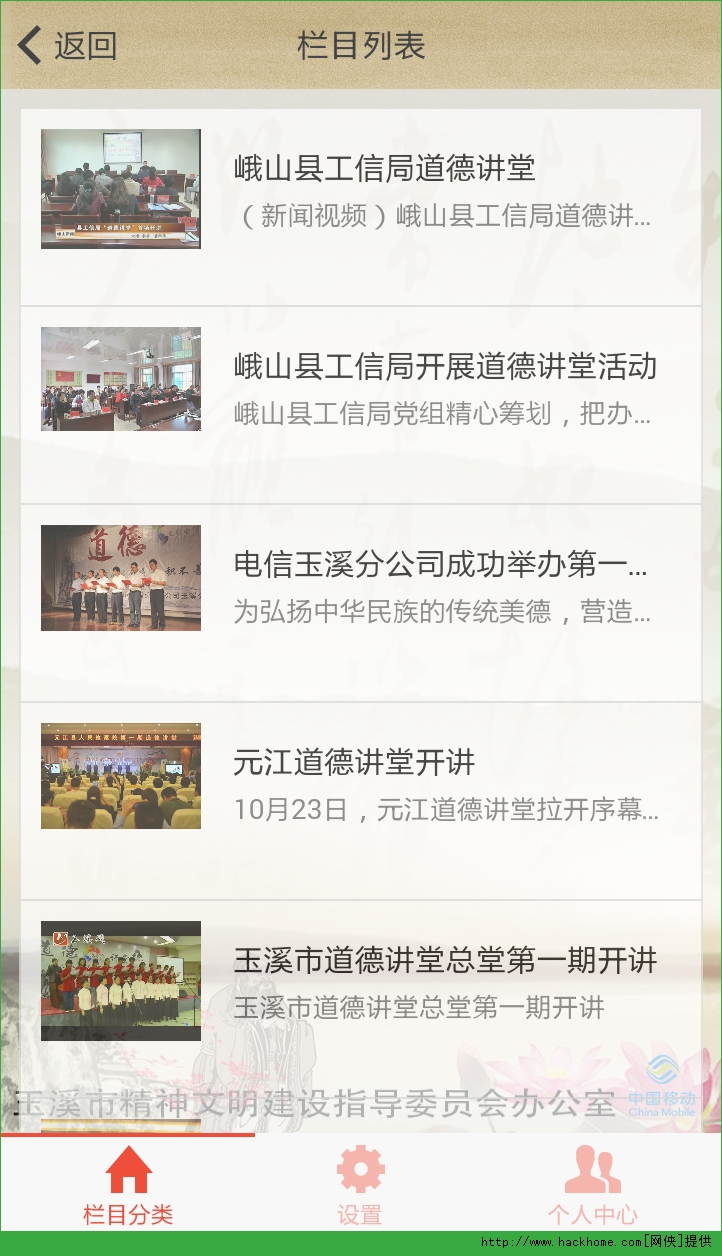Open 元江道德讲堂开讲 article
722x1256 pixels.
[360, 784]
